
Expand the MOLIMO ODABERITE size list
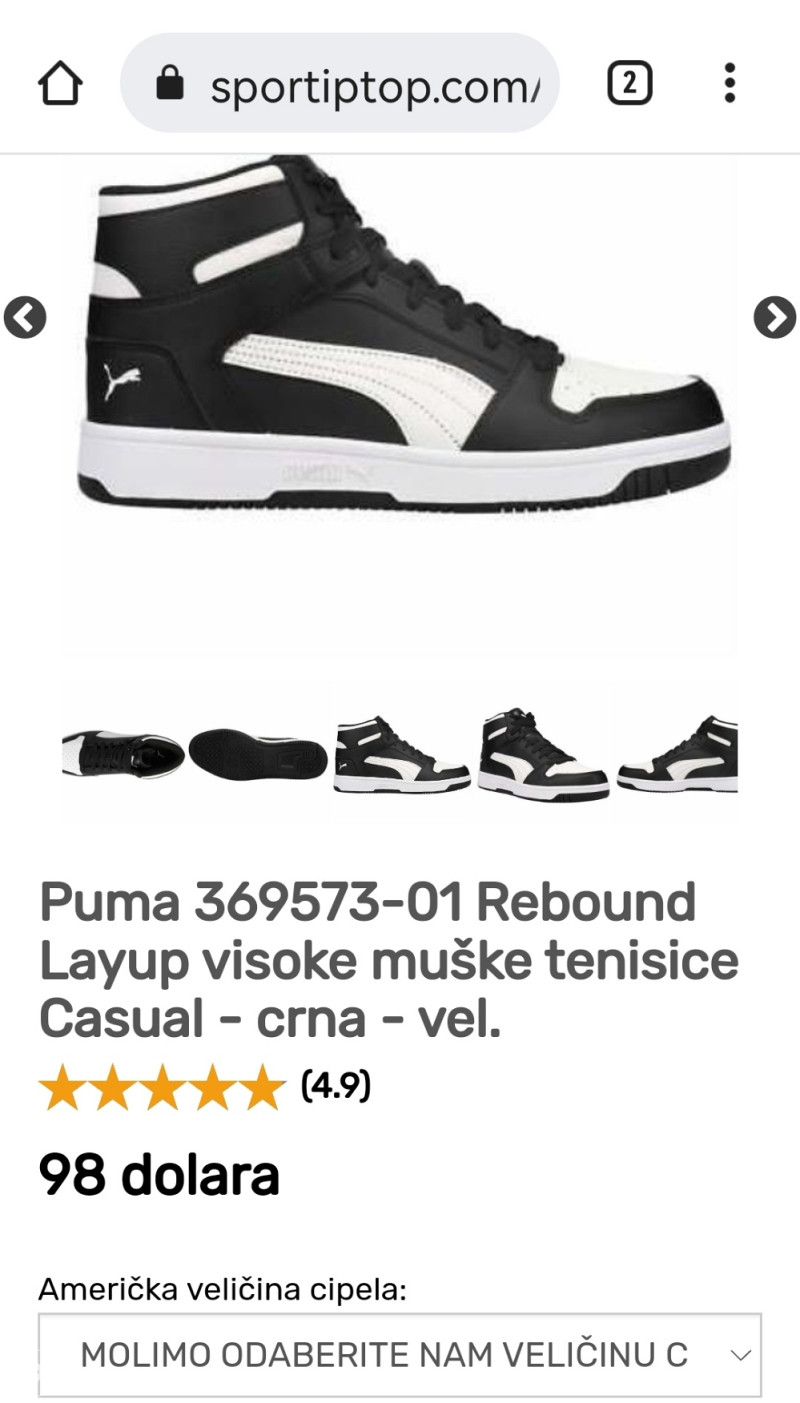pyautogui.click(x=400, y=1355)
